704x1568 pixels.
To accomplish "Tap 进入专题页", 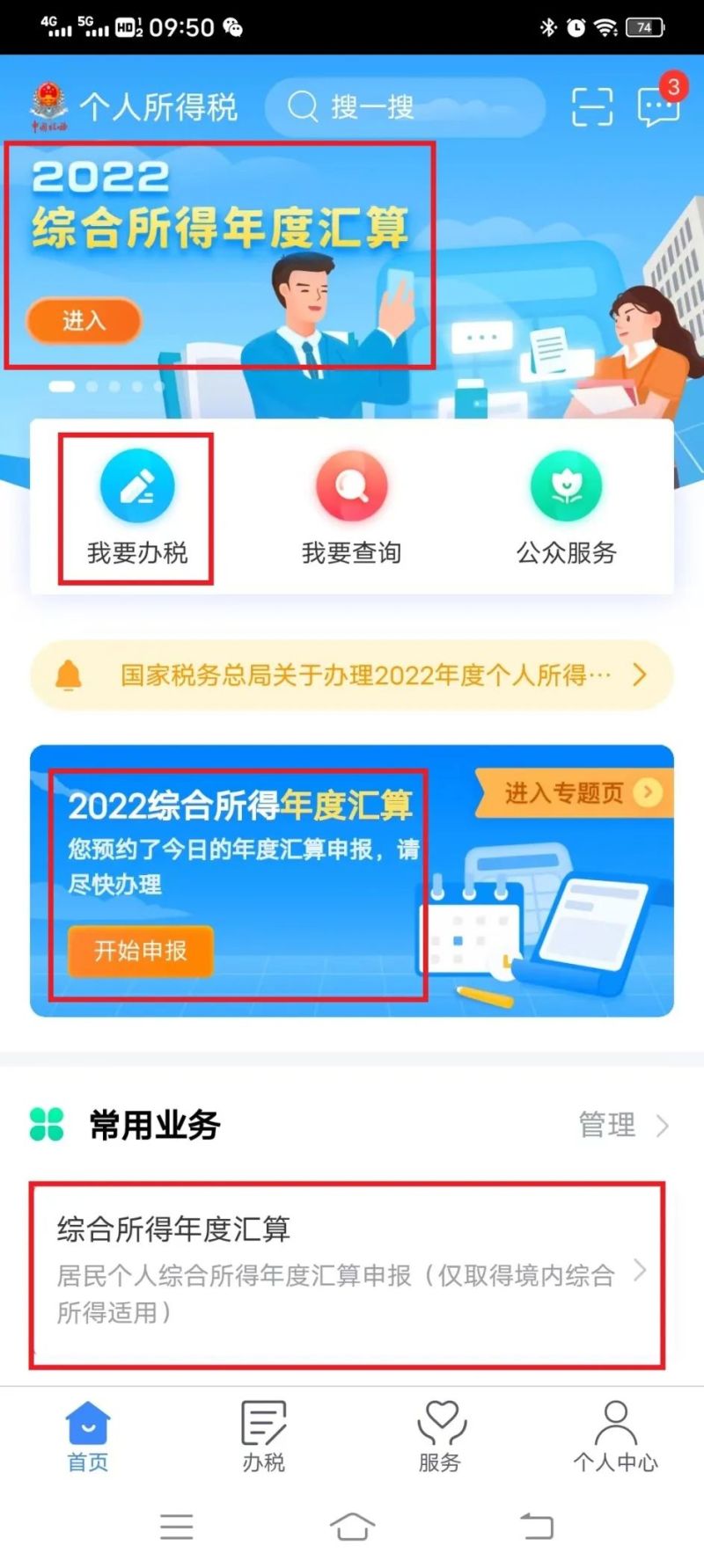I will (577, 793).
